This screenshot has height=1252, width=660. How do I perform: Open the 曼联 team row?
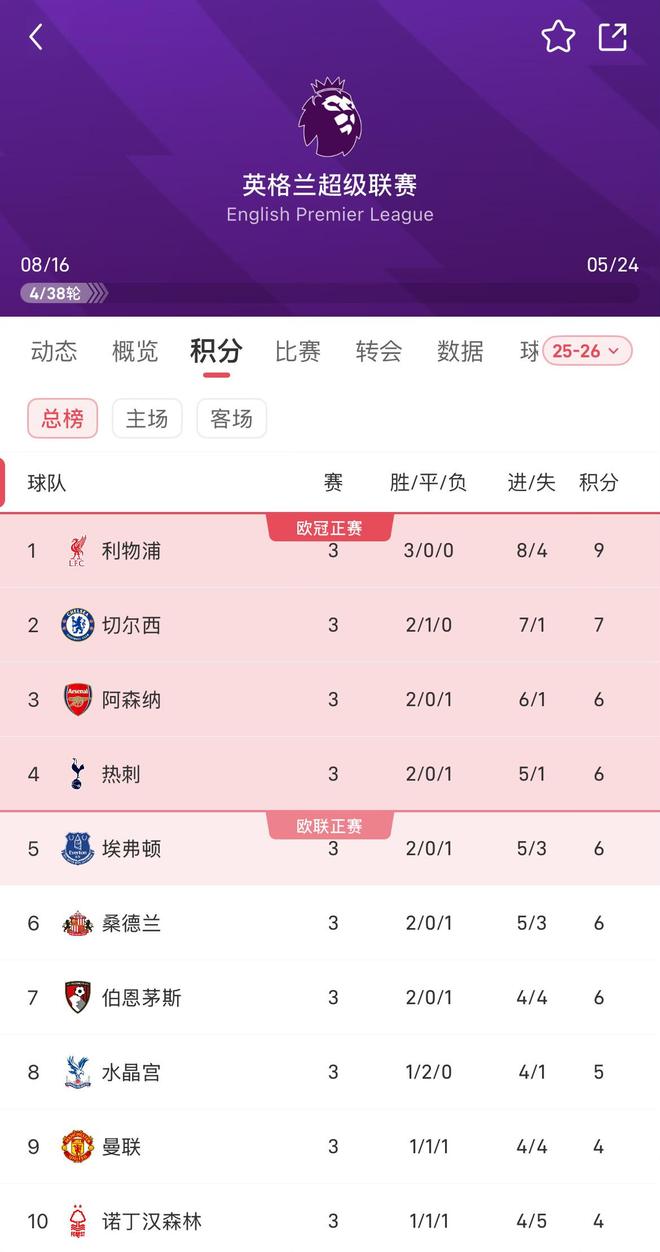(330, 1146)
